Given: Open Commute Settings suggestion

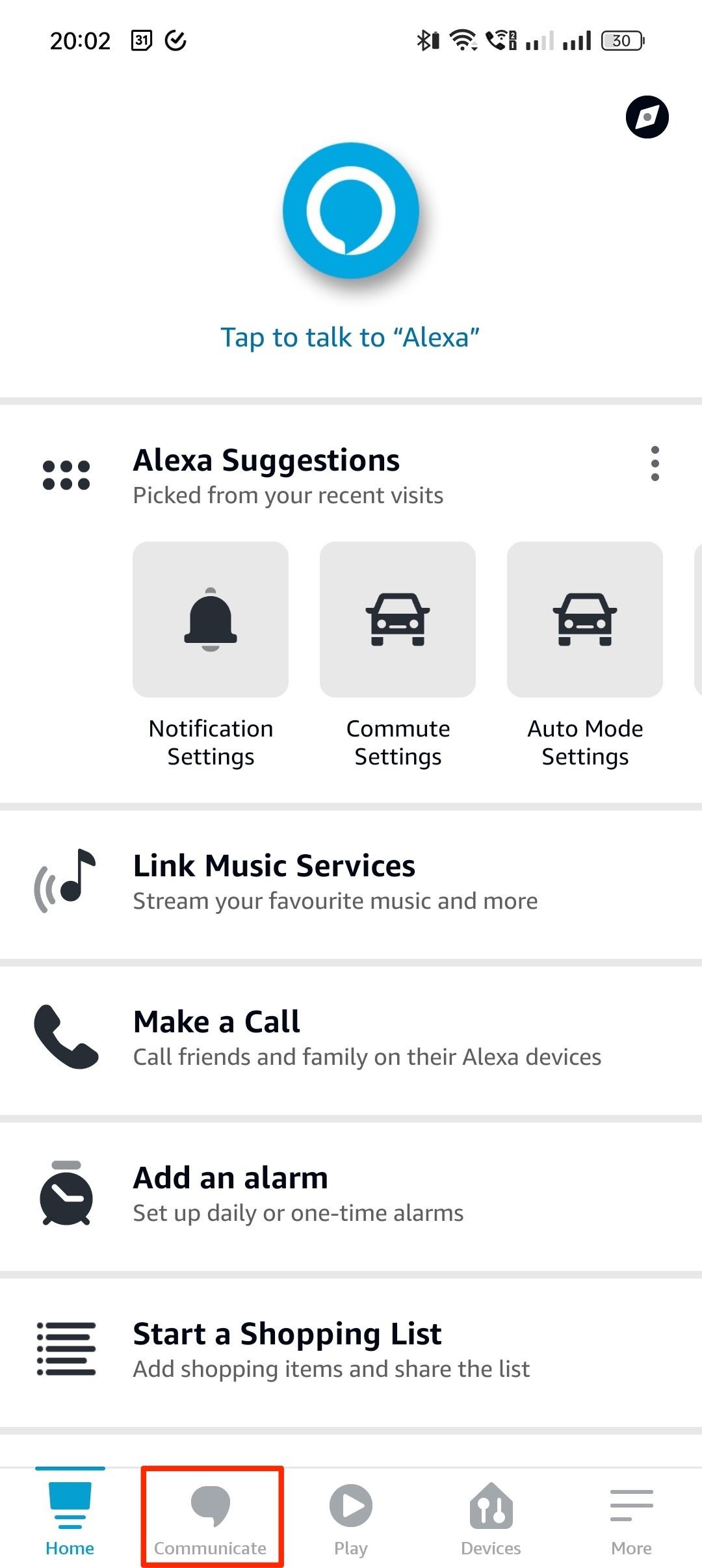Looking at the screenshot, I should coord(398,619).
